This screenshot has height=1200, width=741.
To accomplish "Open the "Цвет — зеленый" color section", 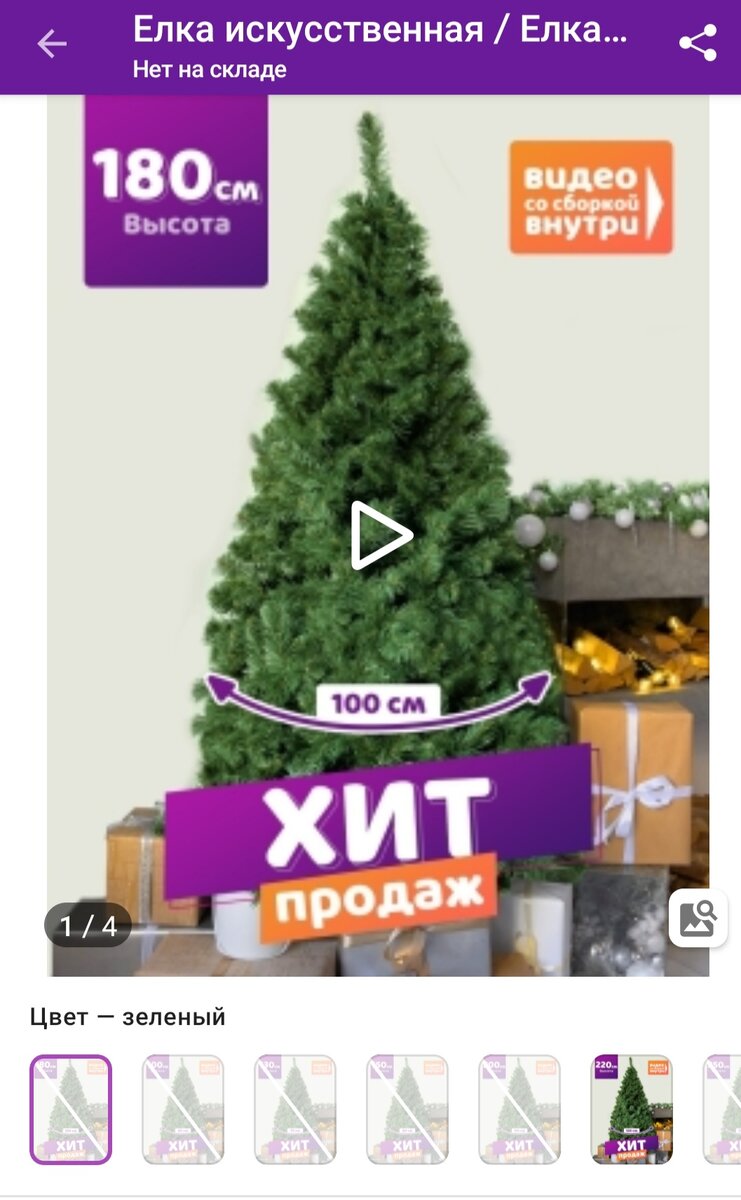I will tap(127, 1018).
